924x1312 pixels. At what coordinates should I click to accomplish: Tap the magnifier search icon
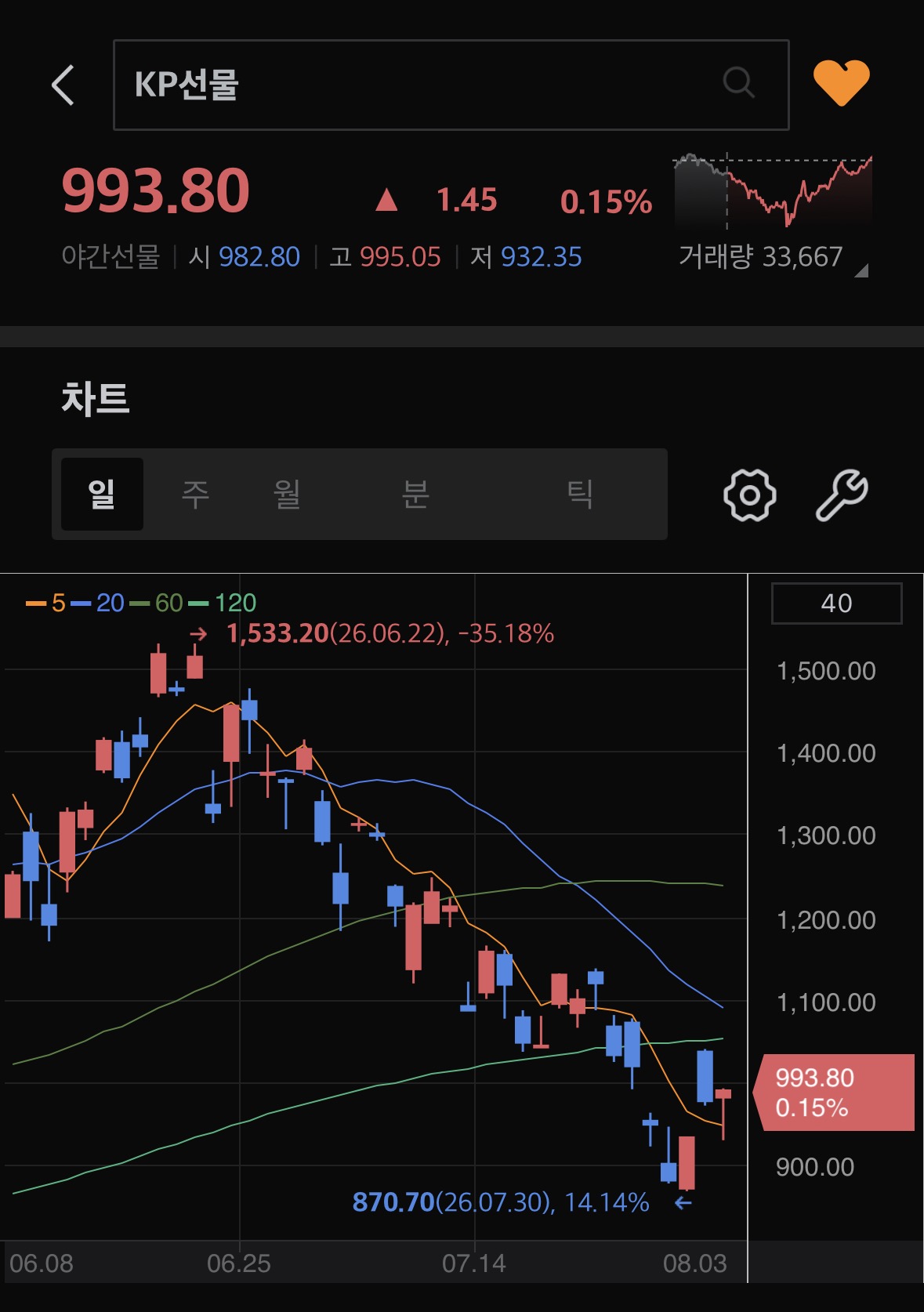click(x=738, y=82)
